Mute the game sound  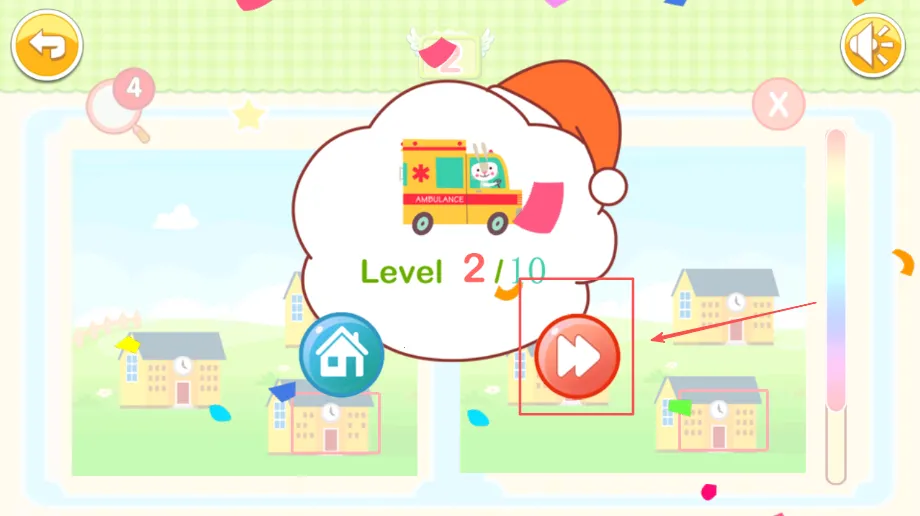(872, 45)
